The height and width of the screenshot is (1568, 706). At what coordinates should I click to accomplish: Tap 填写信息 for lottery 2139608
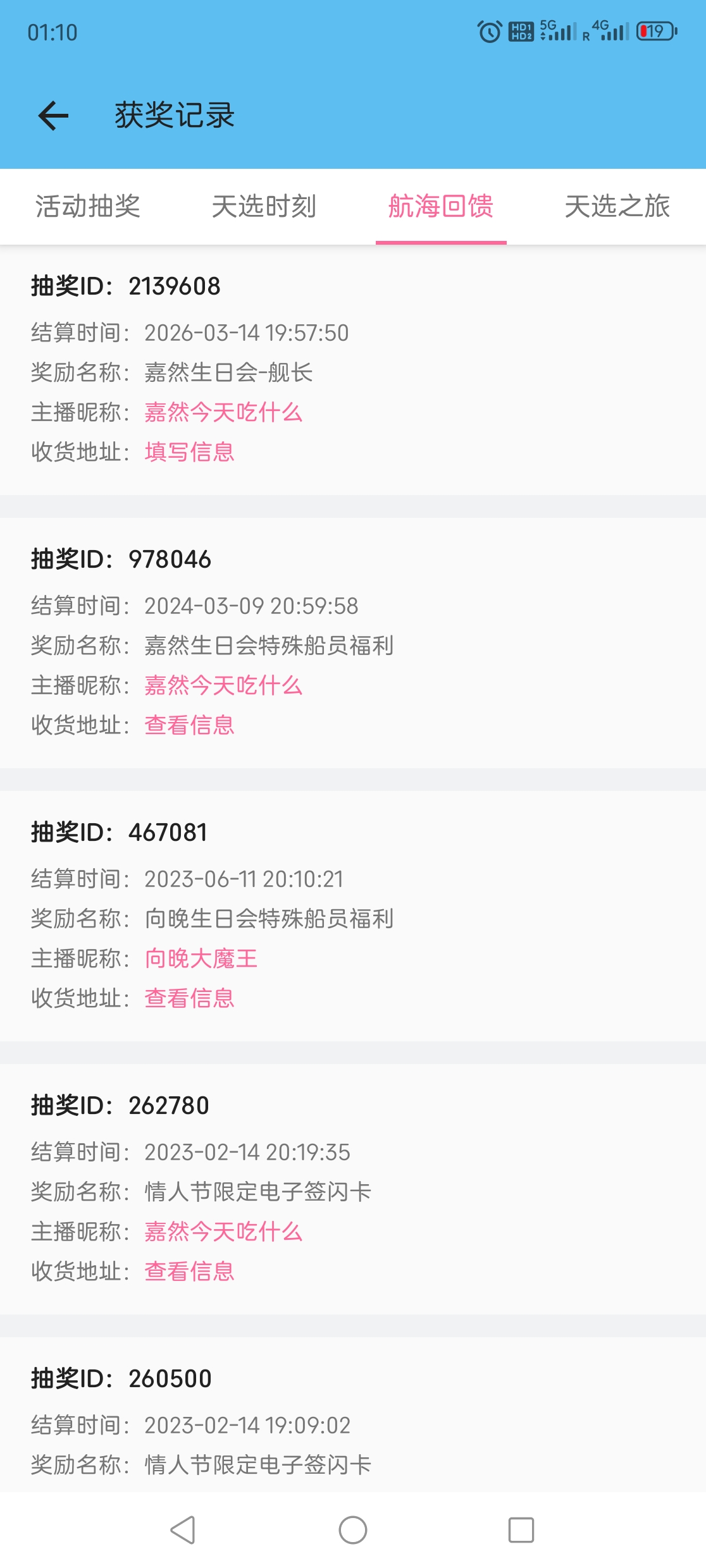tap(189, 452)
